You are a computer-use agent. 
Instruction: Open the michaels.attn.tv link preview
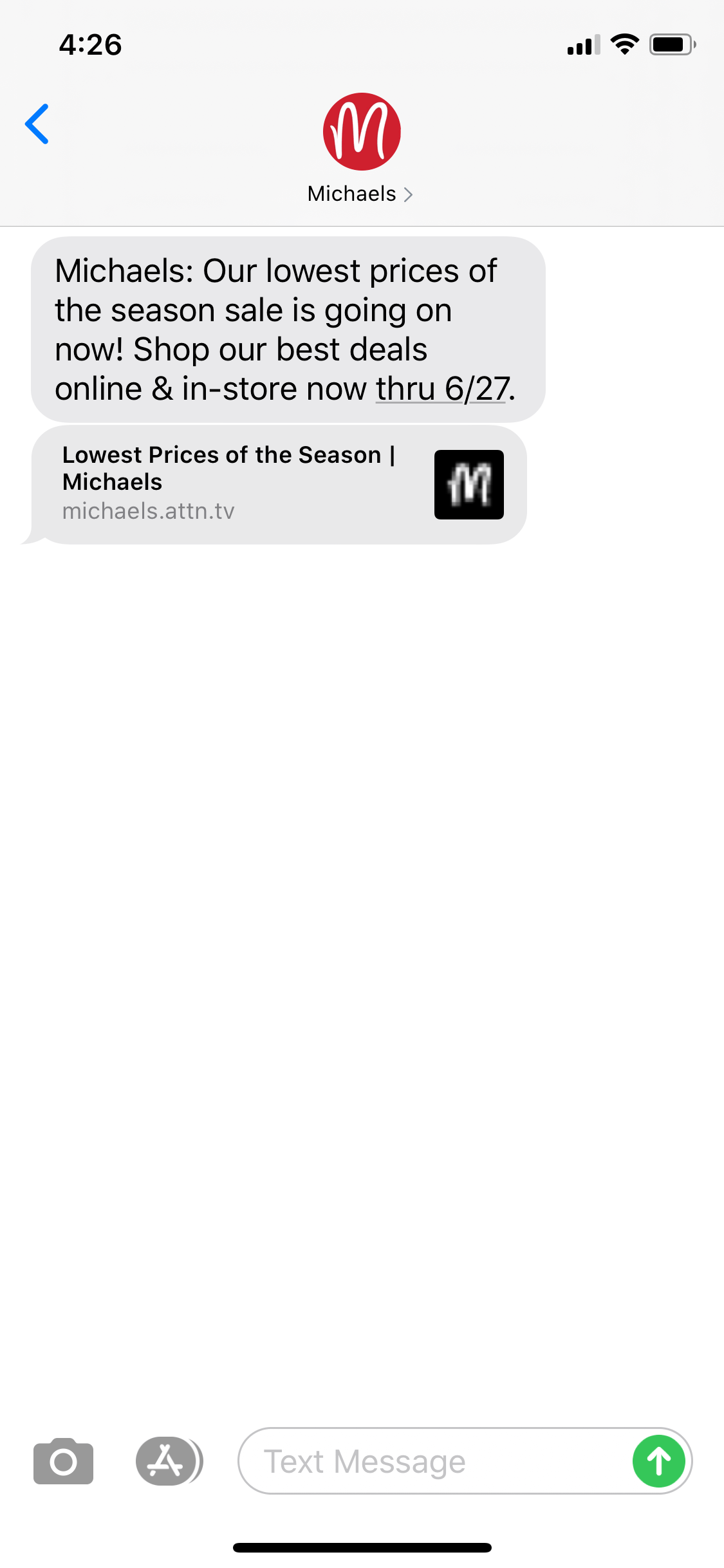click(x=277, y=484)
